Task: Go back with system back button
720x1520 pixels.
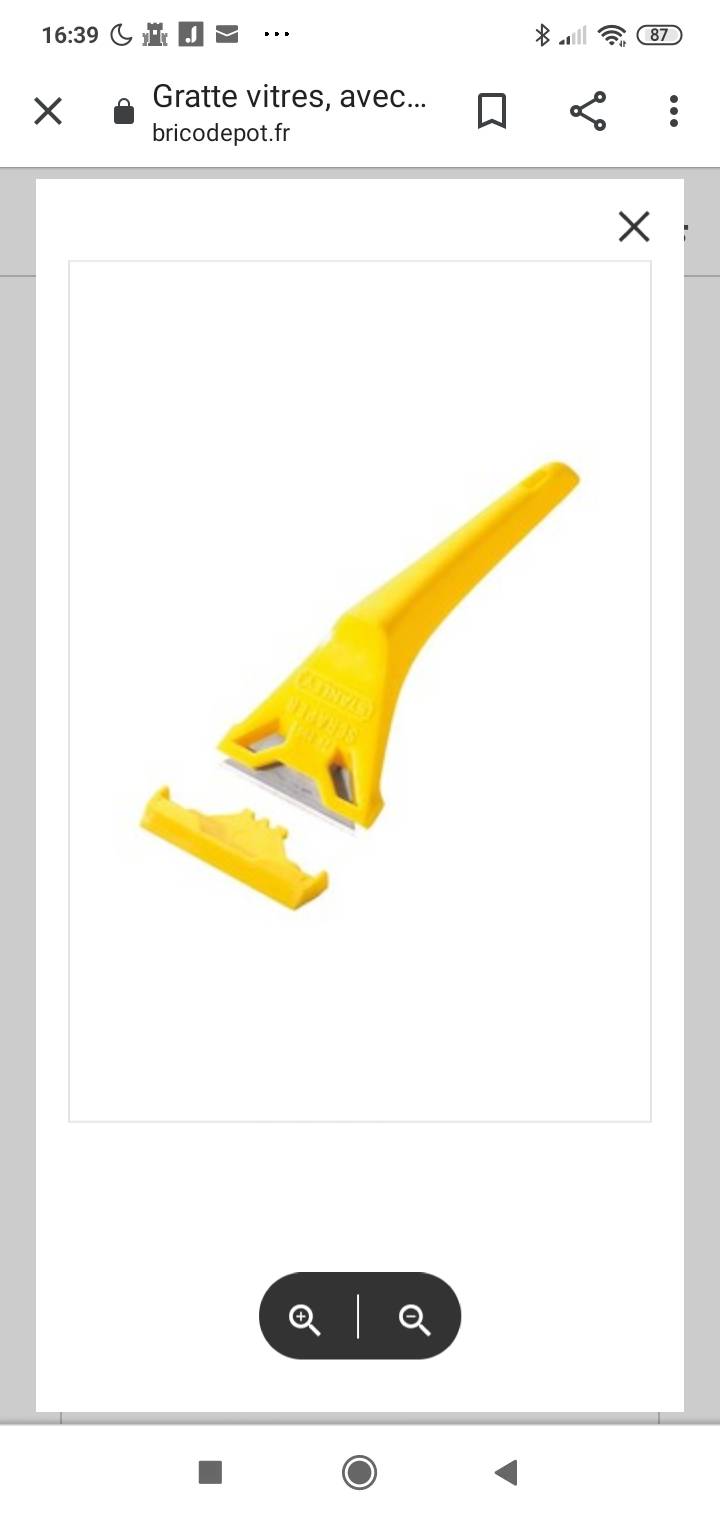Action: point(506,1472)
